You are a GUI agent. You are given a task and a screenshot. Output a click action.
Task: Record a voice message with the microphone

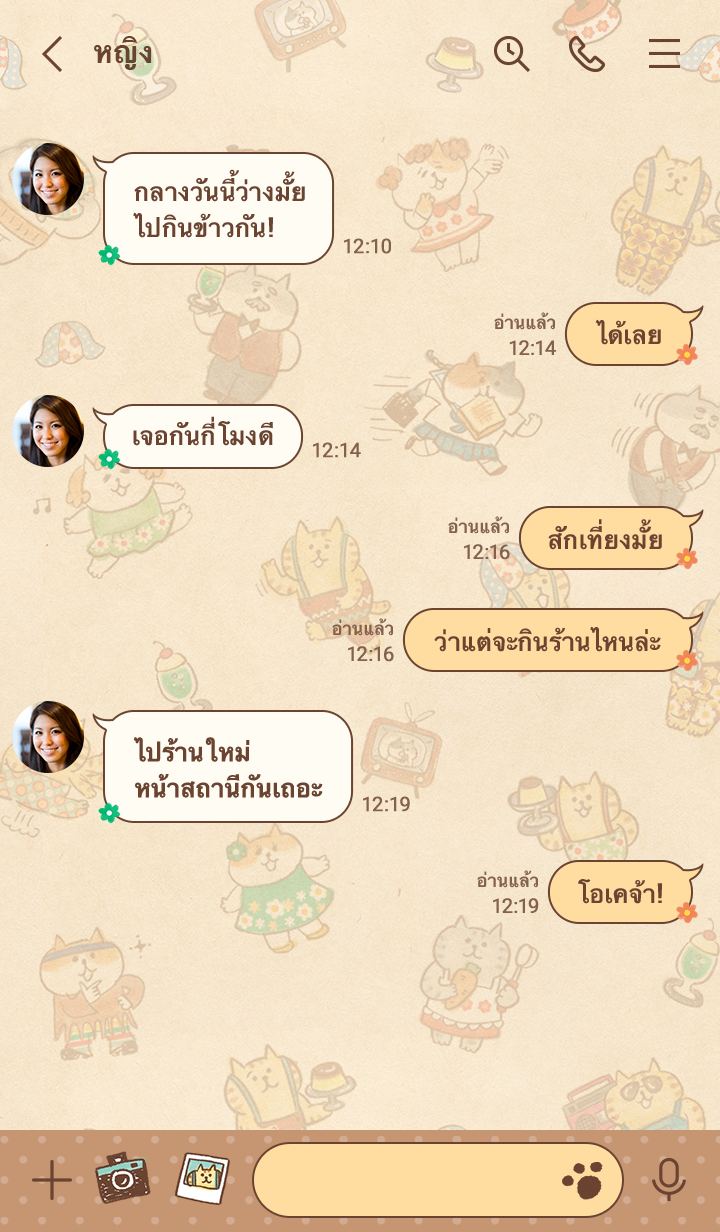(x=668, y=1181)
